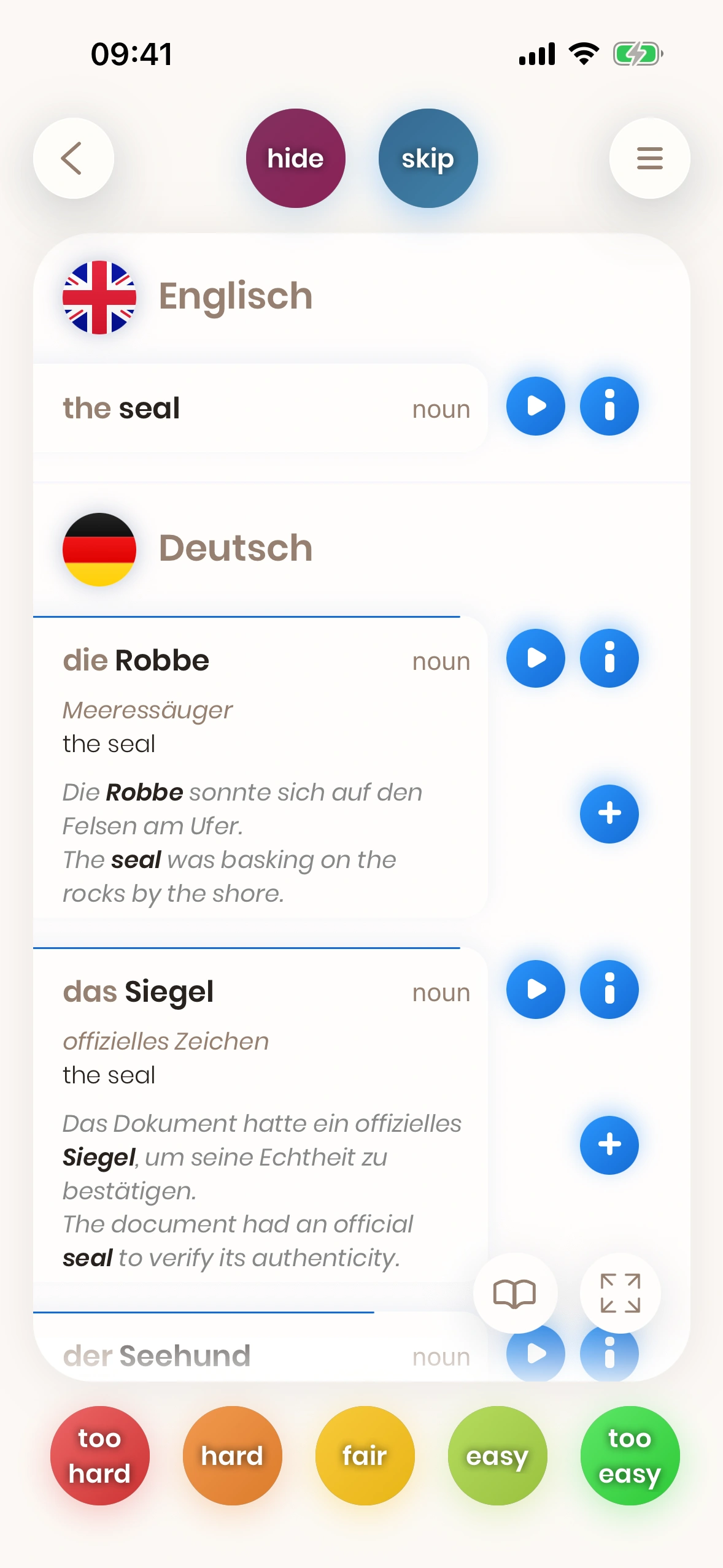Mark this card as easy
The width and height of the screenshot is (723, 1568).
pos(497,1455)
